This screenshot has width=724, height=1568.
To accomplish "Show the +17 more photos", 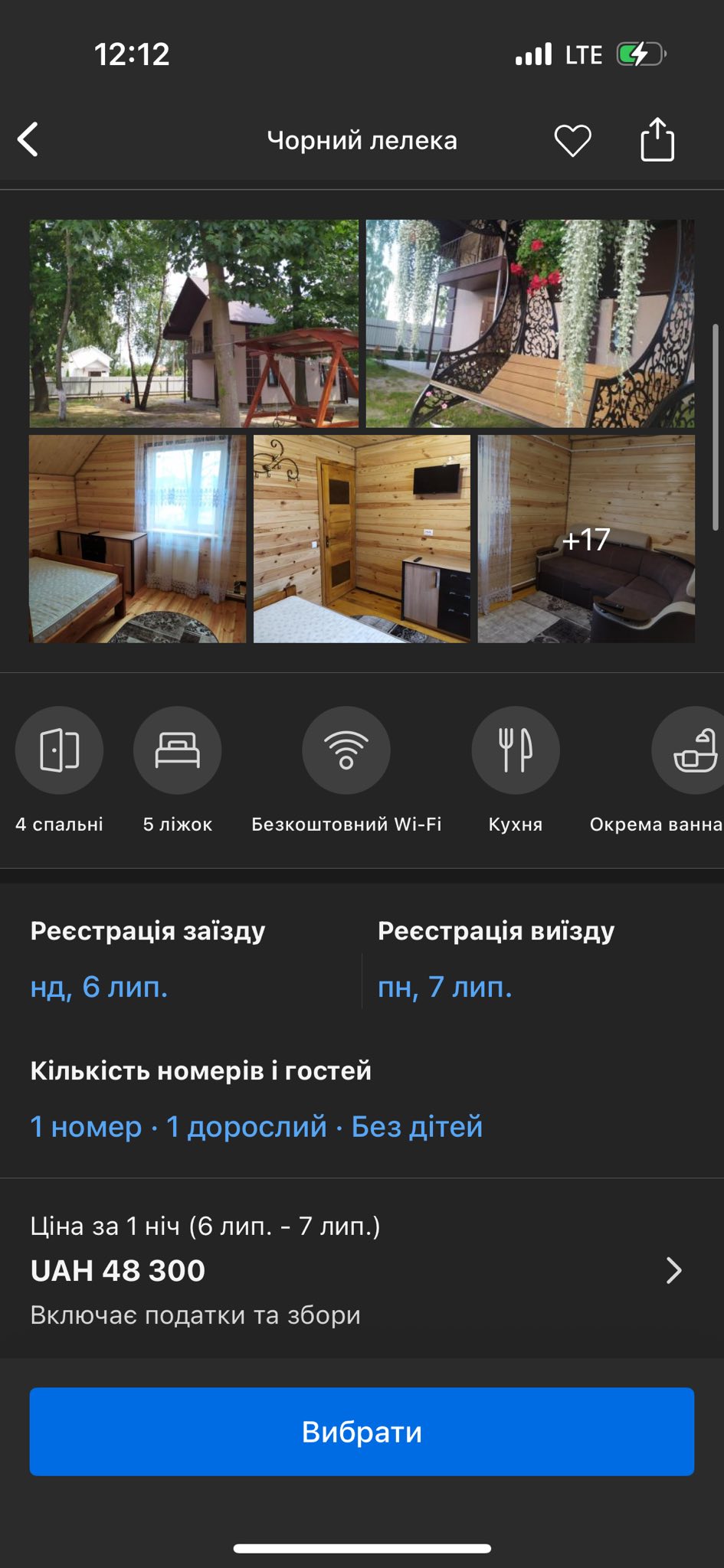I will pos(586,539).
